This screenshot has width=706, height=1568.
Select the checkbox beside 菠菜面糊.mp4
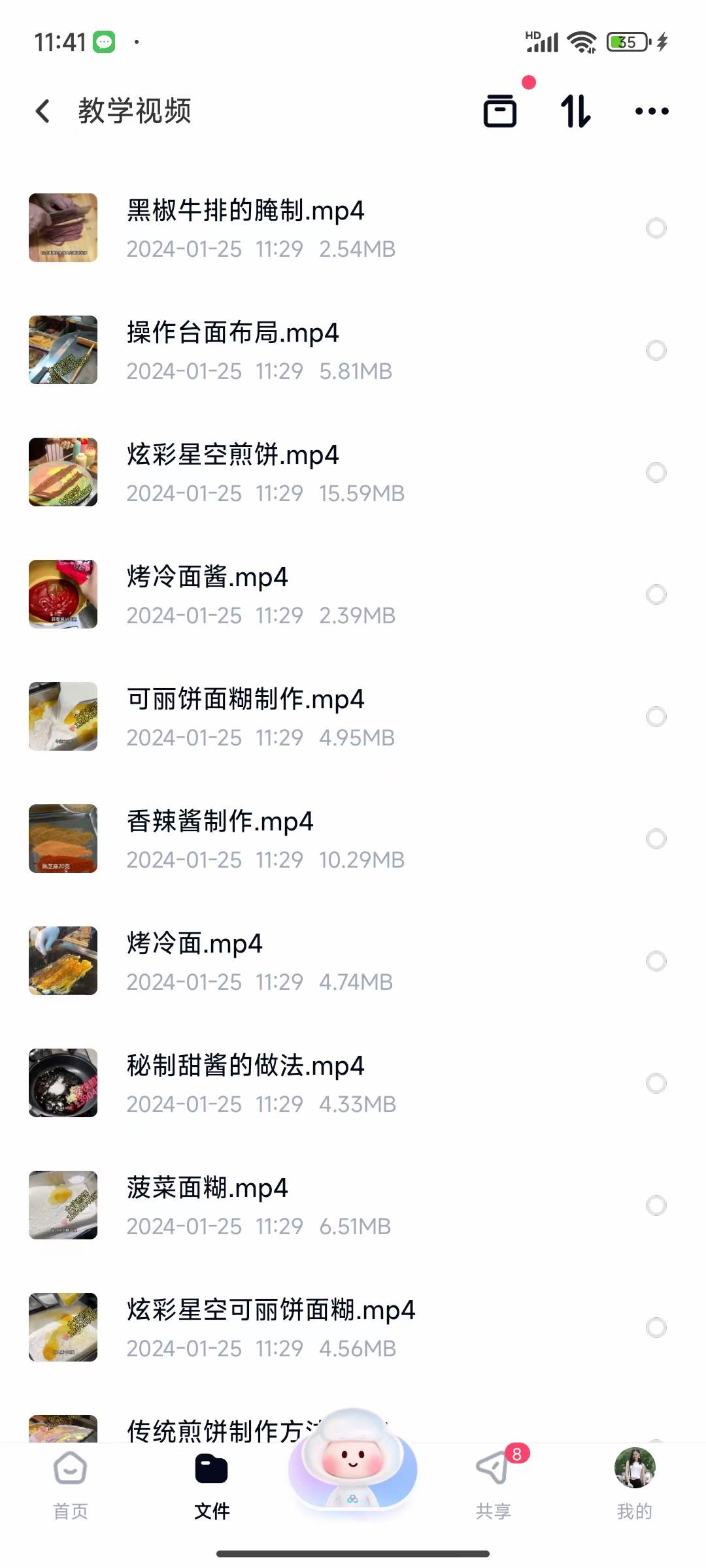pyautogui.click(x=656, y=1206)
